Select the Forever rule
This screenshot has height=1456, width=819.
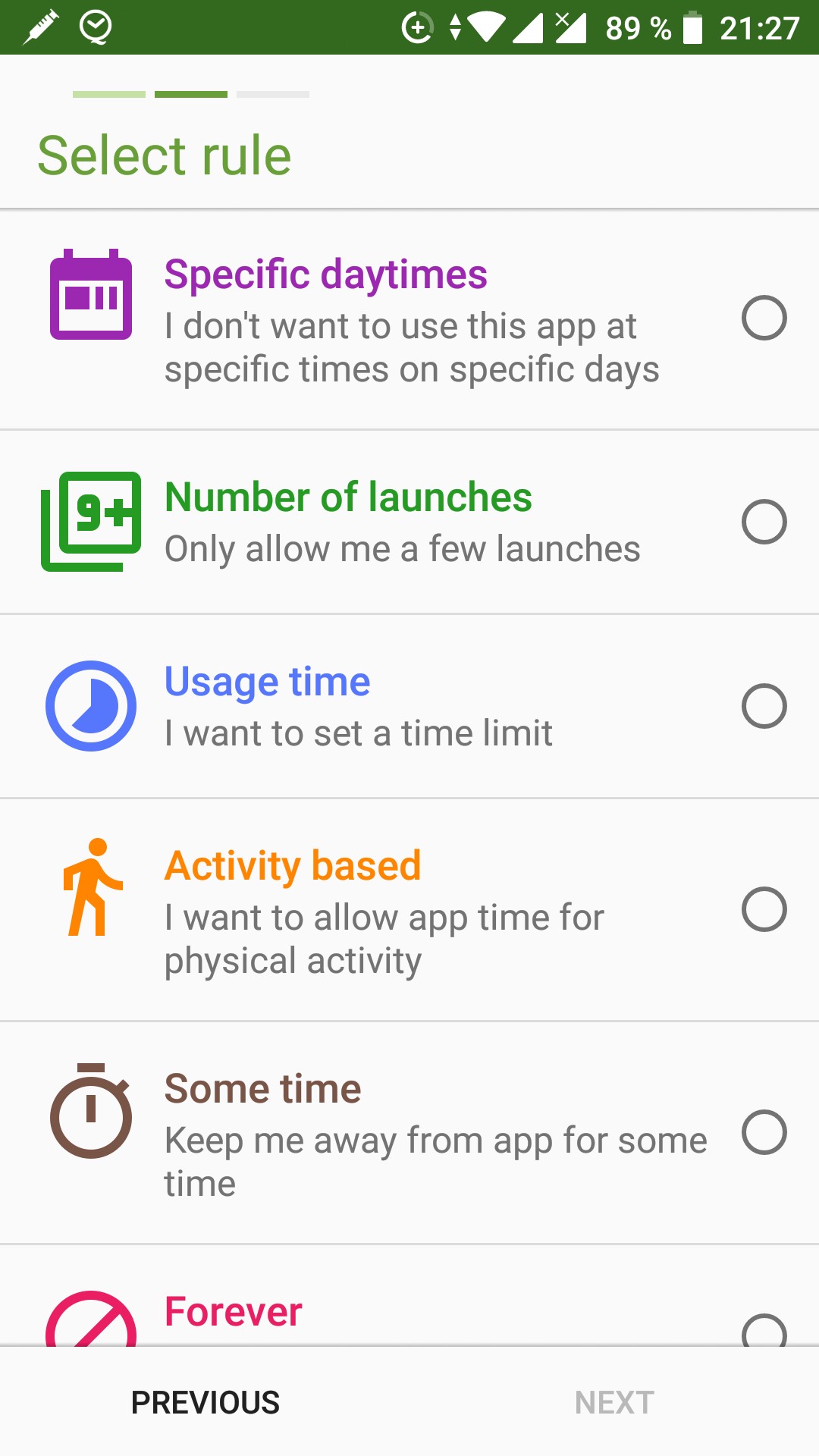pos(409,1296)
